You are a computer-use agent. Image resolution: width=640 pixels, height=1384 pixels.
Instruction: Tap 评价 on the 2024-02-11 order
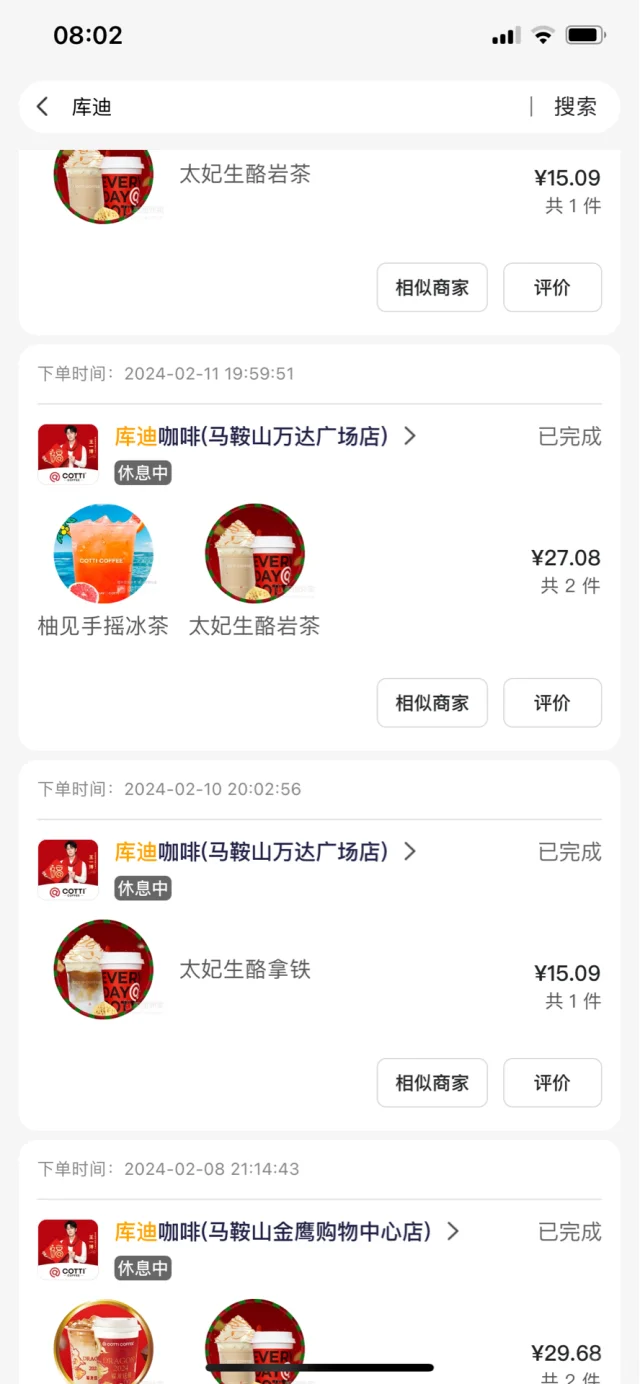coord(552,703)
